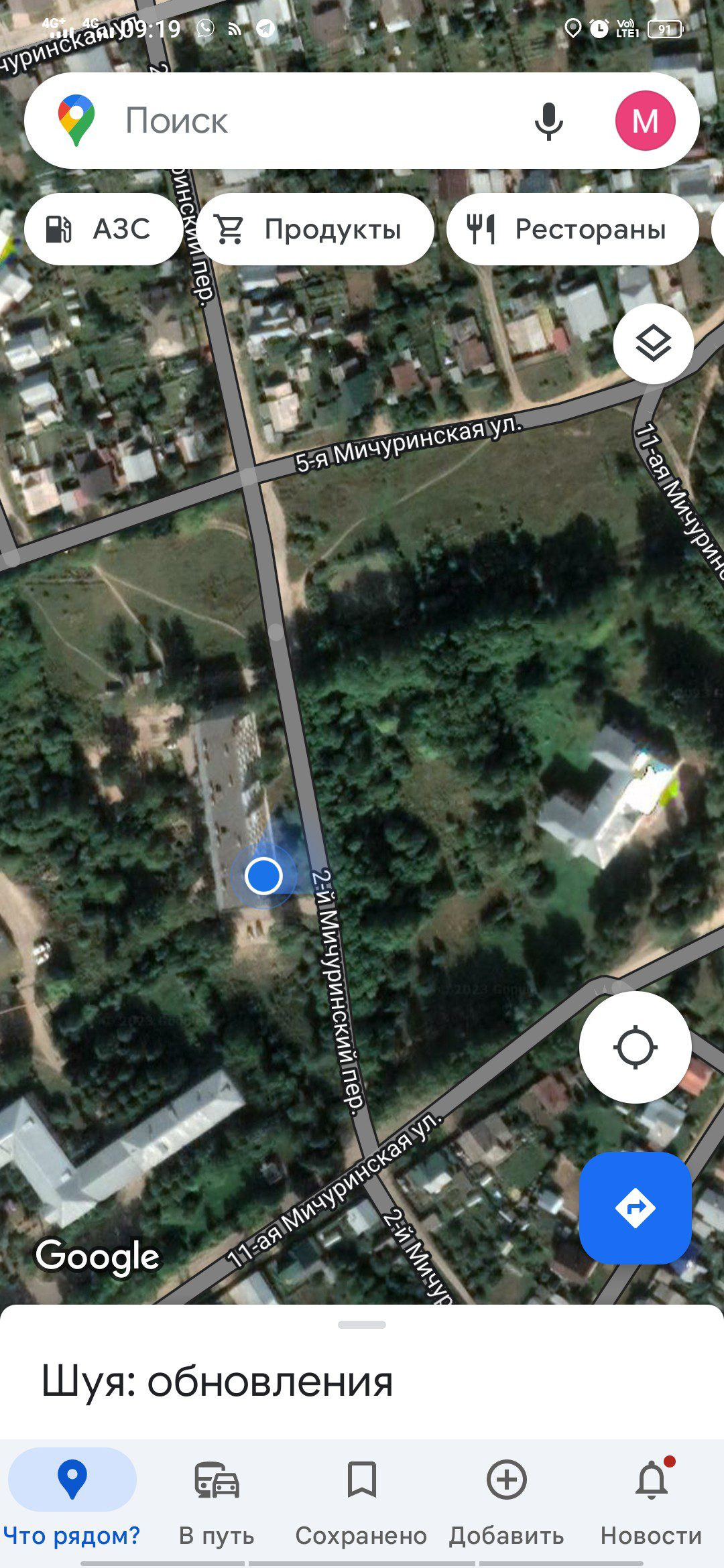The height and width of the screenshot is (1568, 724).
Task: Open the account profile avatar
Action: click(645, 121)
